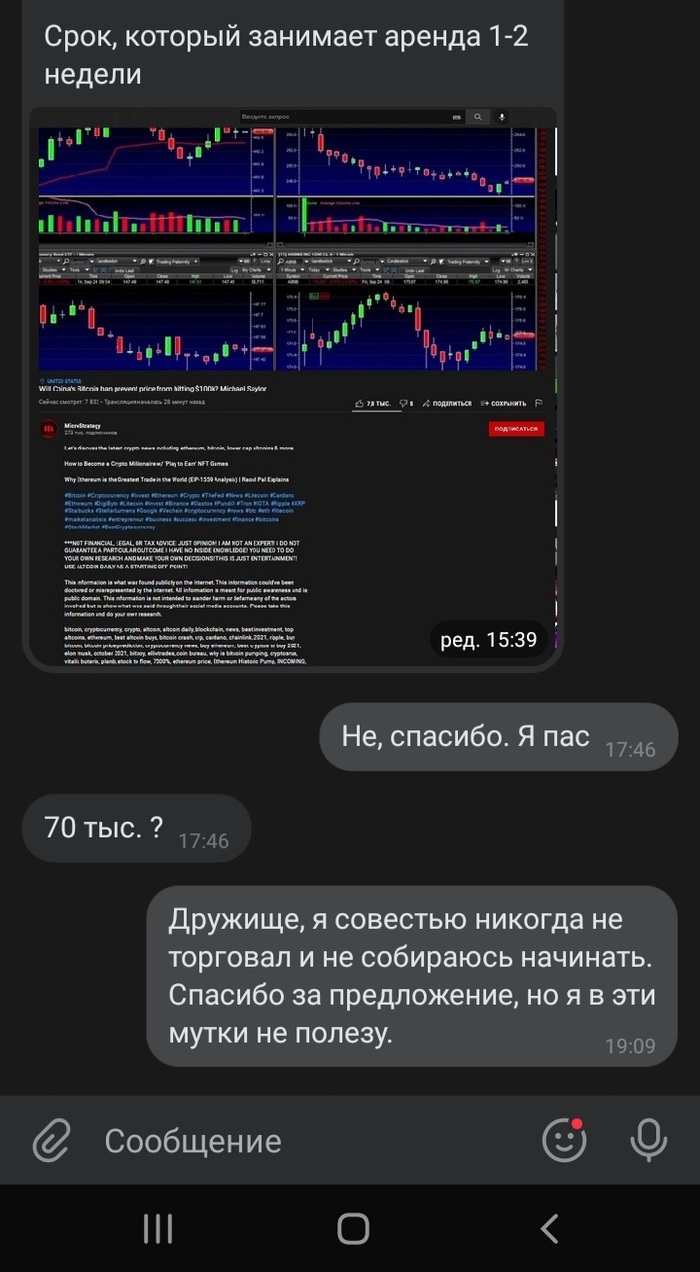Viewport: 700px width, 1272px height.
Task: Tap the paperclip attach icon
Action: point(52,1140)
